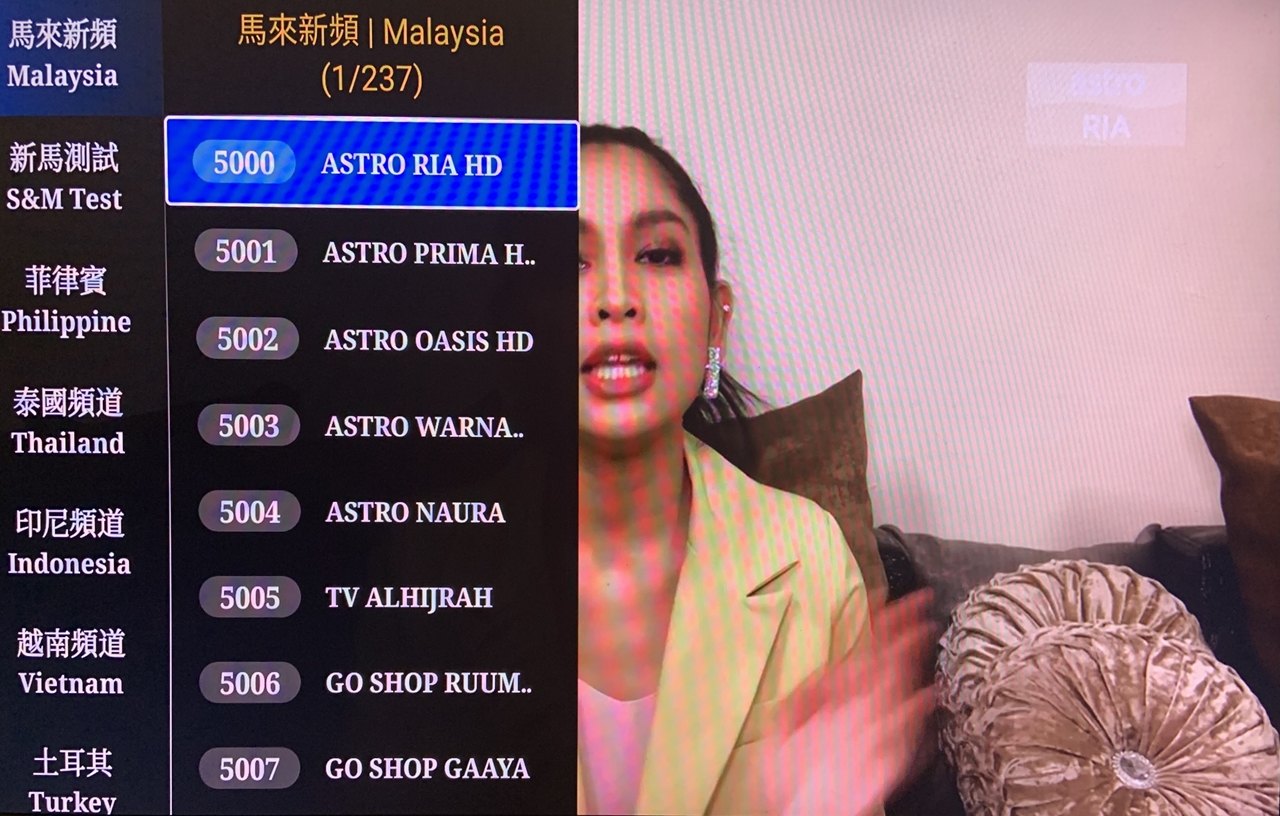1280x816 pixels.
Task: Switch to Vietnam channels
Action: (70, 663)
